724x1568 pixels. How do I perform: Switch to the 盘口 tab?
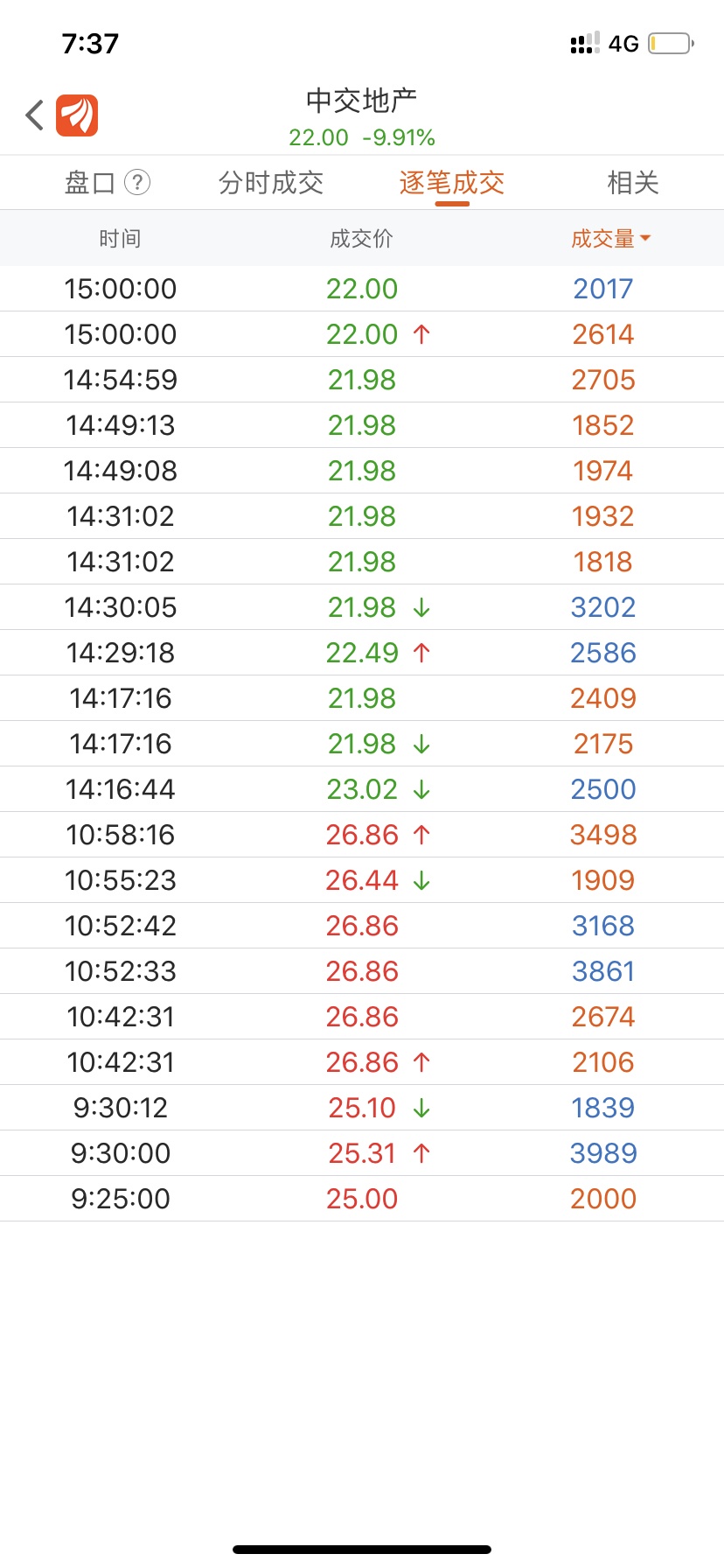click(90, 183)
